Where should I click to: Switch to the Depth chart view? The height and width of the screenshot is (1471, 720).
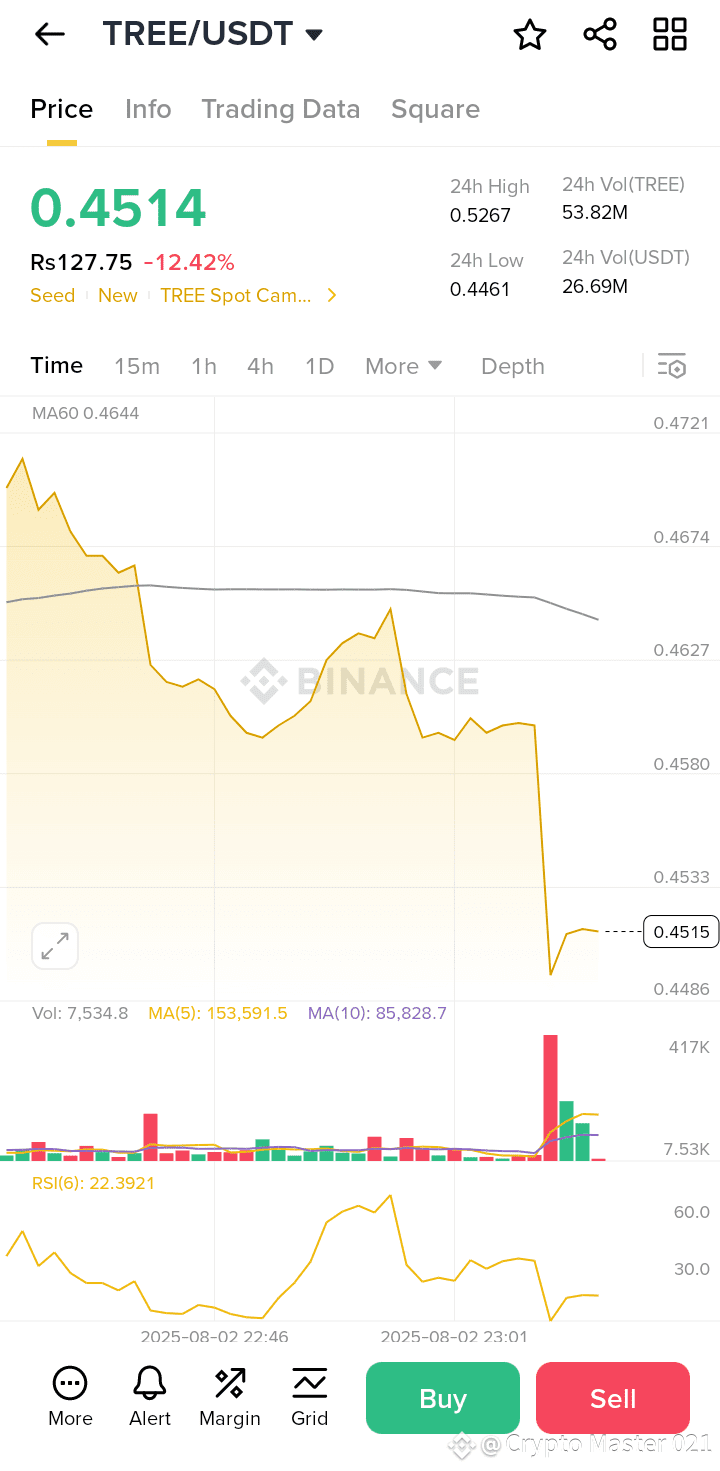[513, 366]
